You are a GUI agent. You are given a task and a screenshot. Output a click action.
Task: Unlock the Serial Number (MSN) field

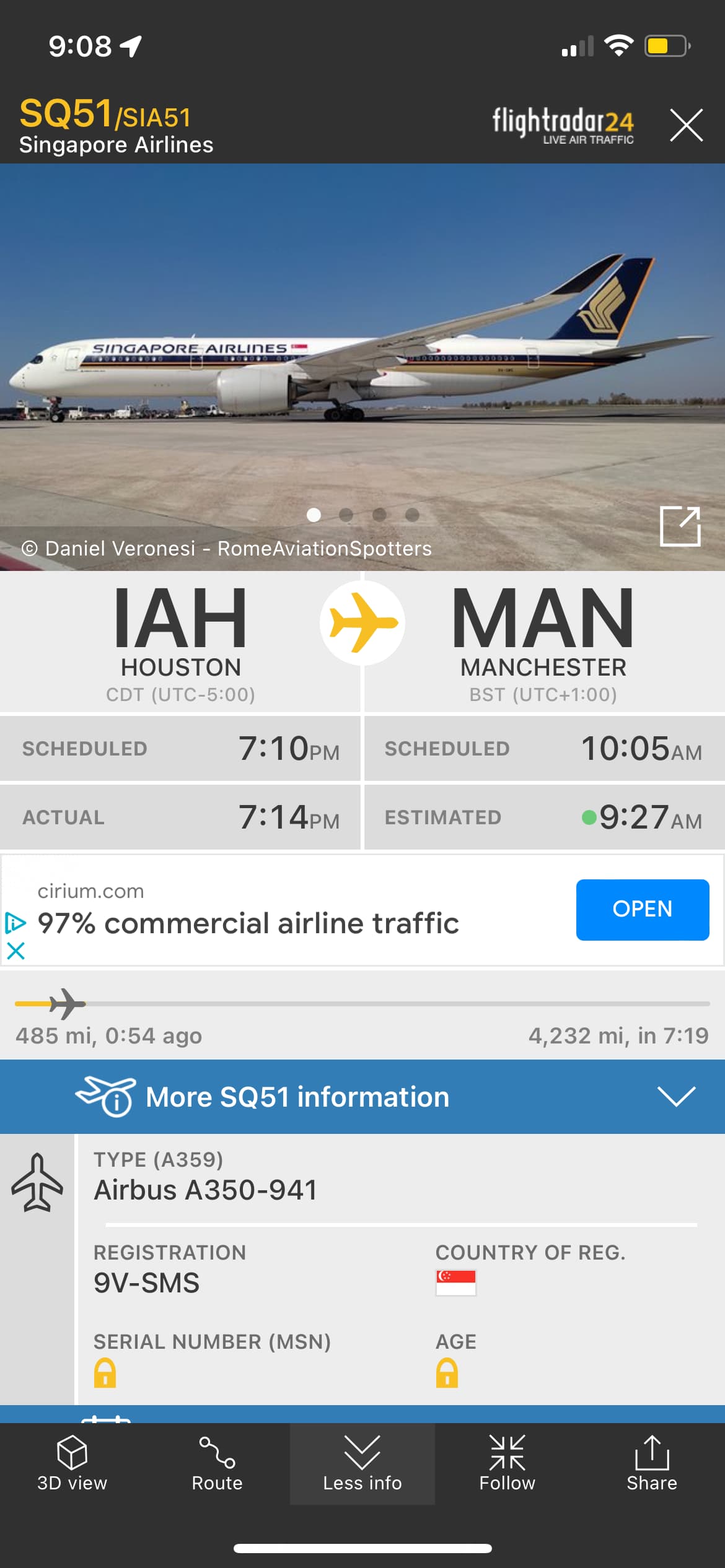pyautogui.click(x=105, y=1372)
